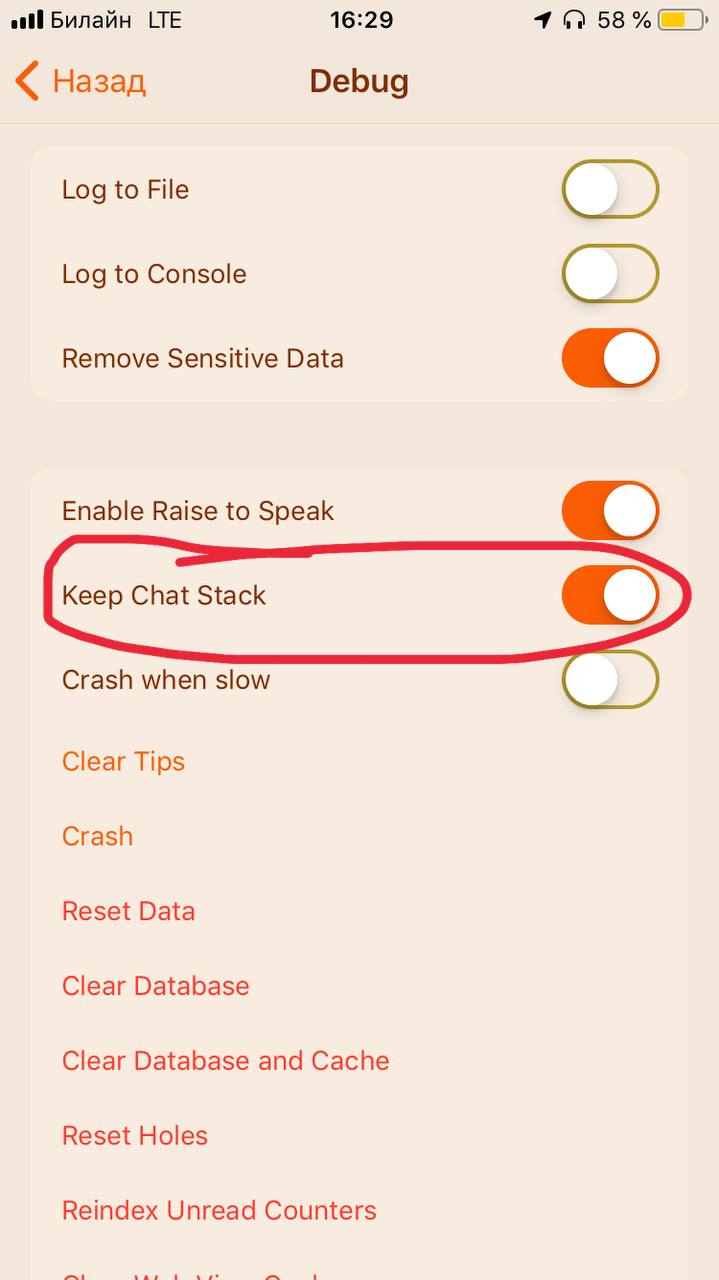Choose Reset Data

[x=128, y=911]
